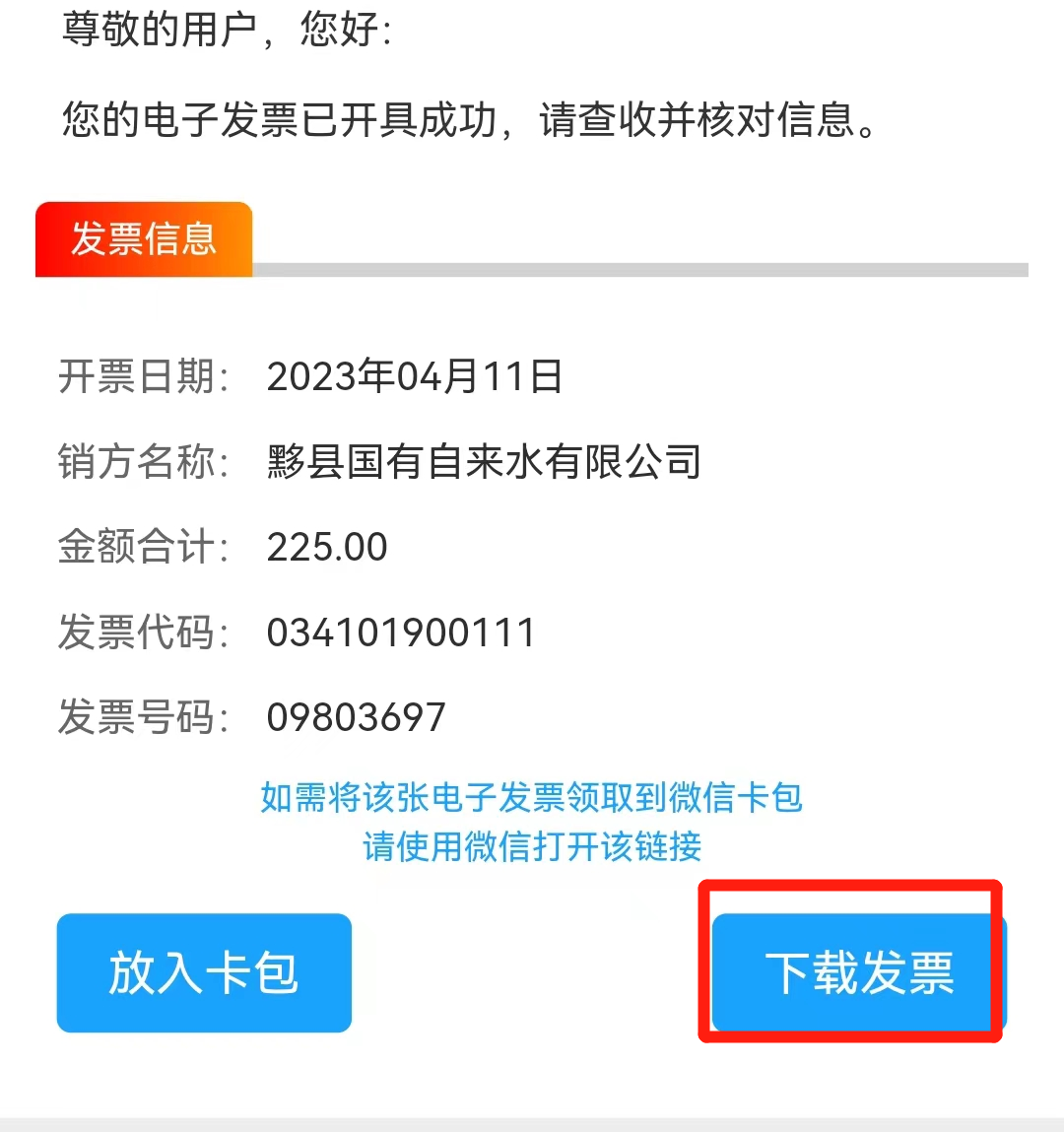Image resolution: width=1064 pixels, height=1132 pixels.
Task: Tap the 下载发票 download invoice button
Action: pos(857,972)
